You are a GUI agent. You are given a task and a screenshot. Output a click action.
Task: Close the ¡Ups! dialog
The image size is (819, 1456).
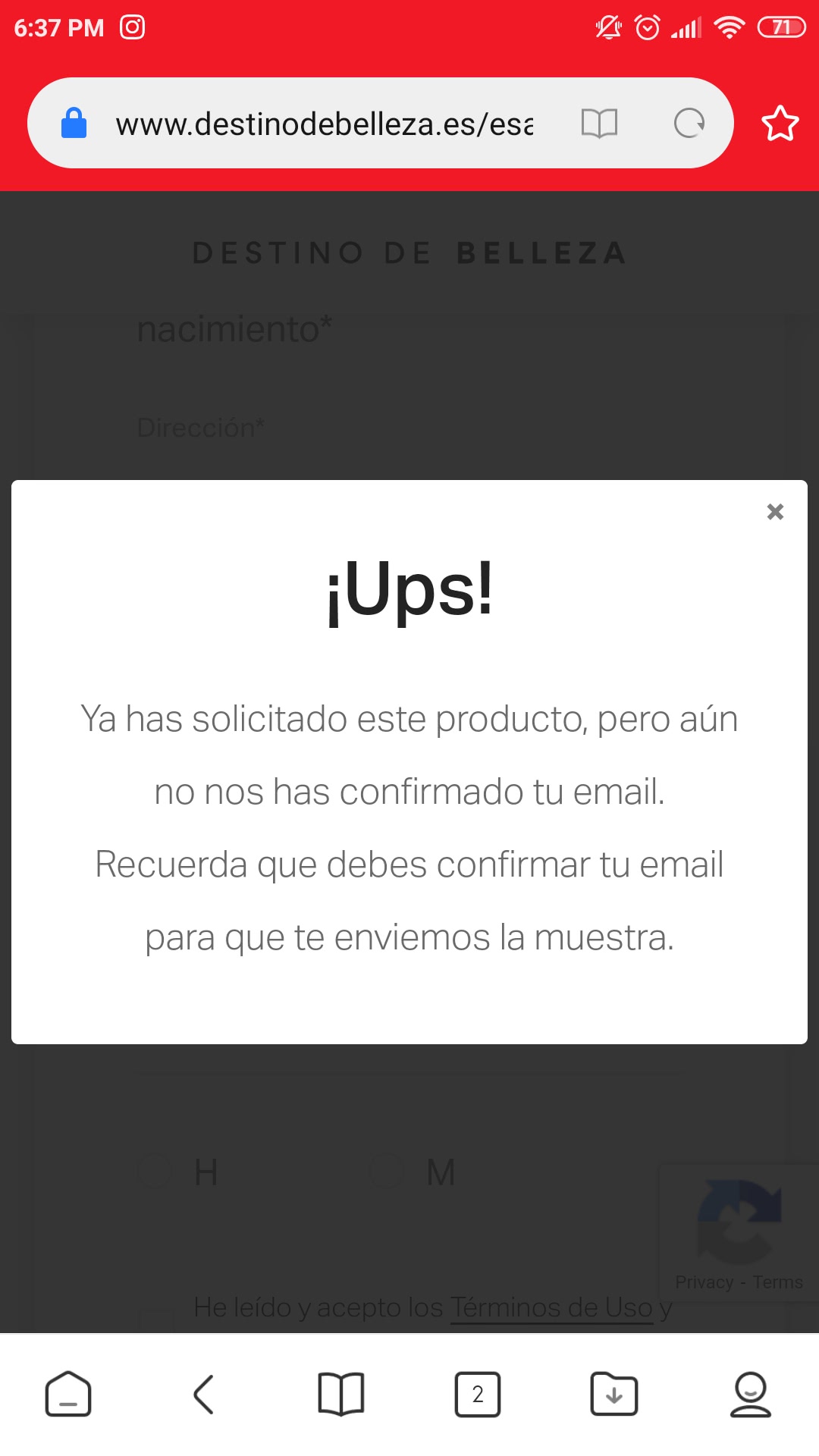(x=775, y=512)
